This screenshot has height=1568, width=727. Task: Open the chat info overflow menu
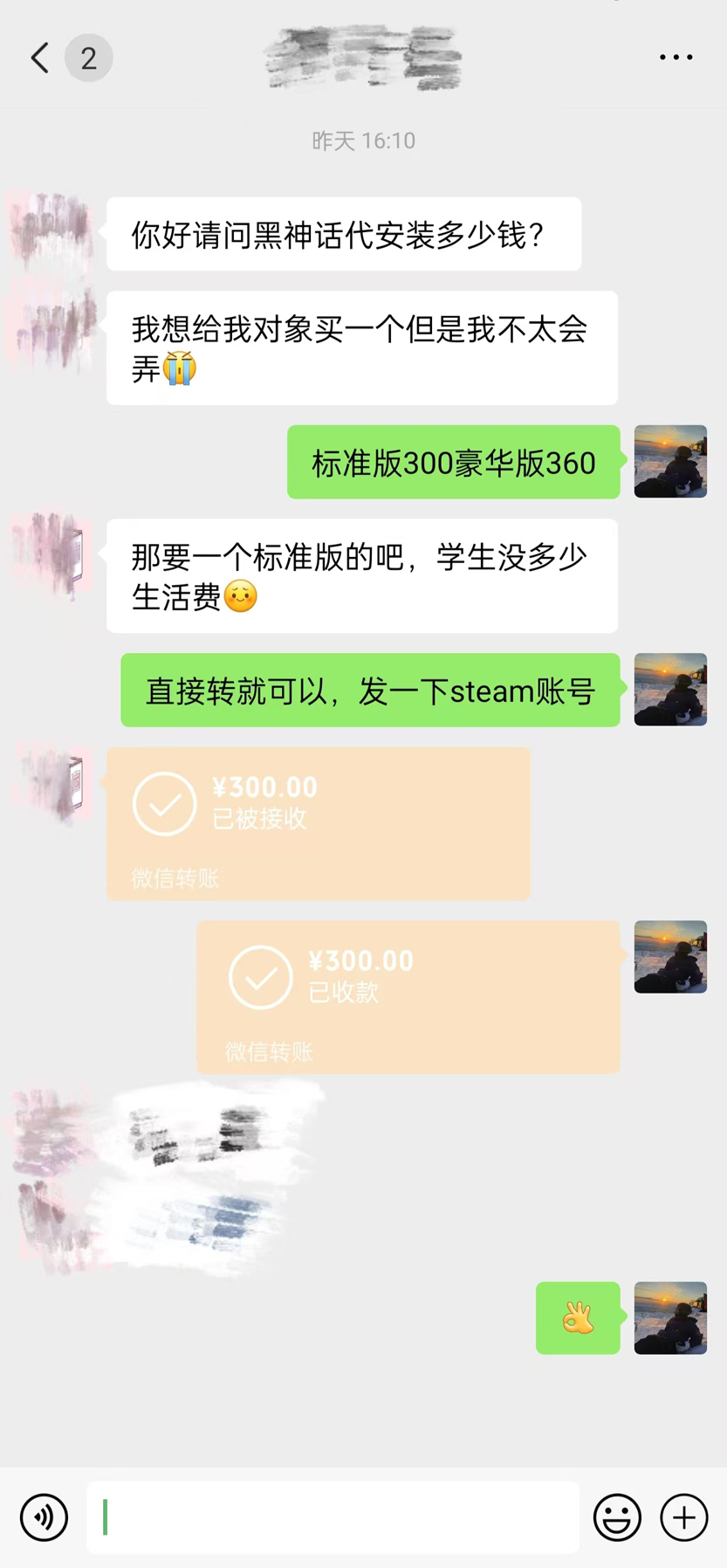[x=676, y=58]
